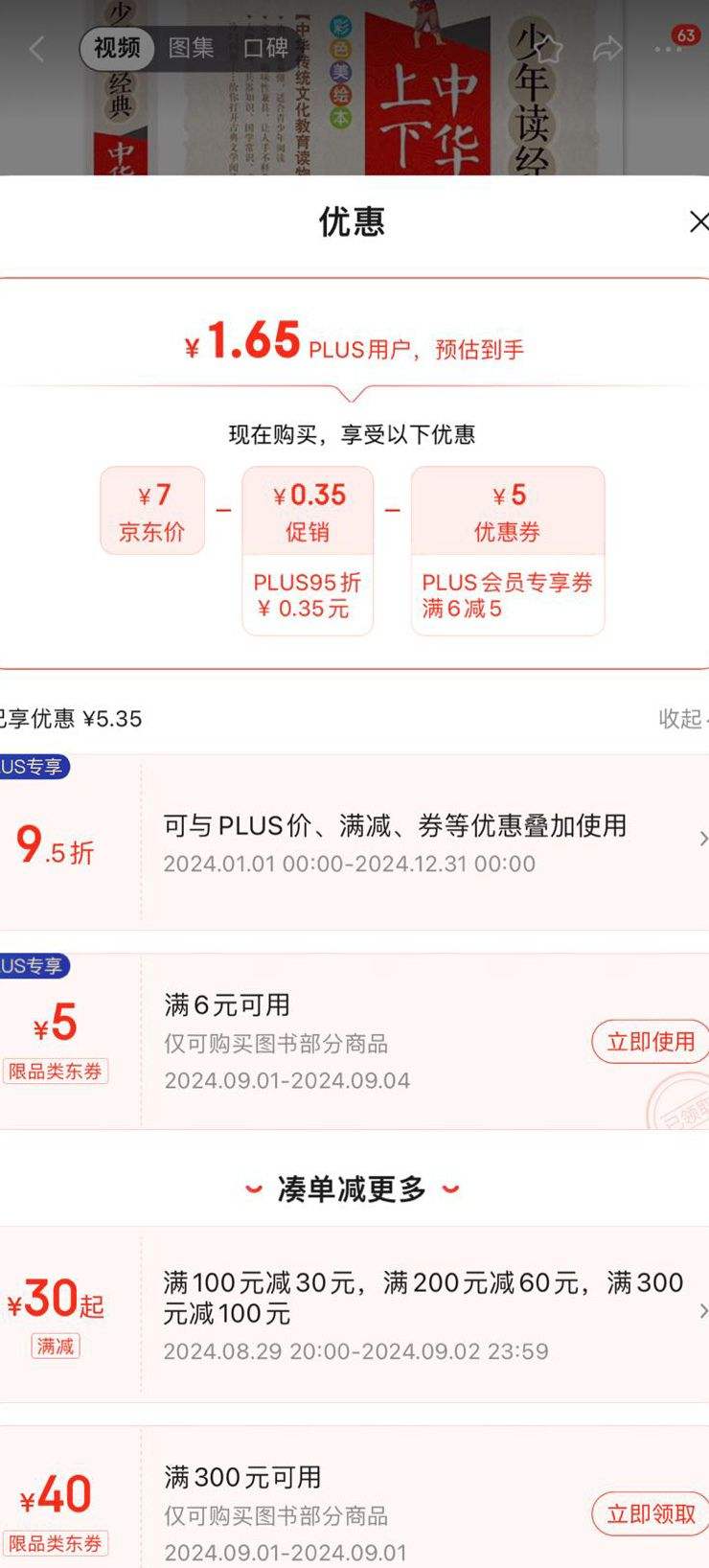This screenshot has width=709, height=1568.
Task: Open the overflow menu with badge 63
Action: (x=668, y=48)
